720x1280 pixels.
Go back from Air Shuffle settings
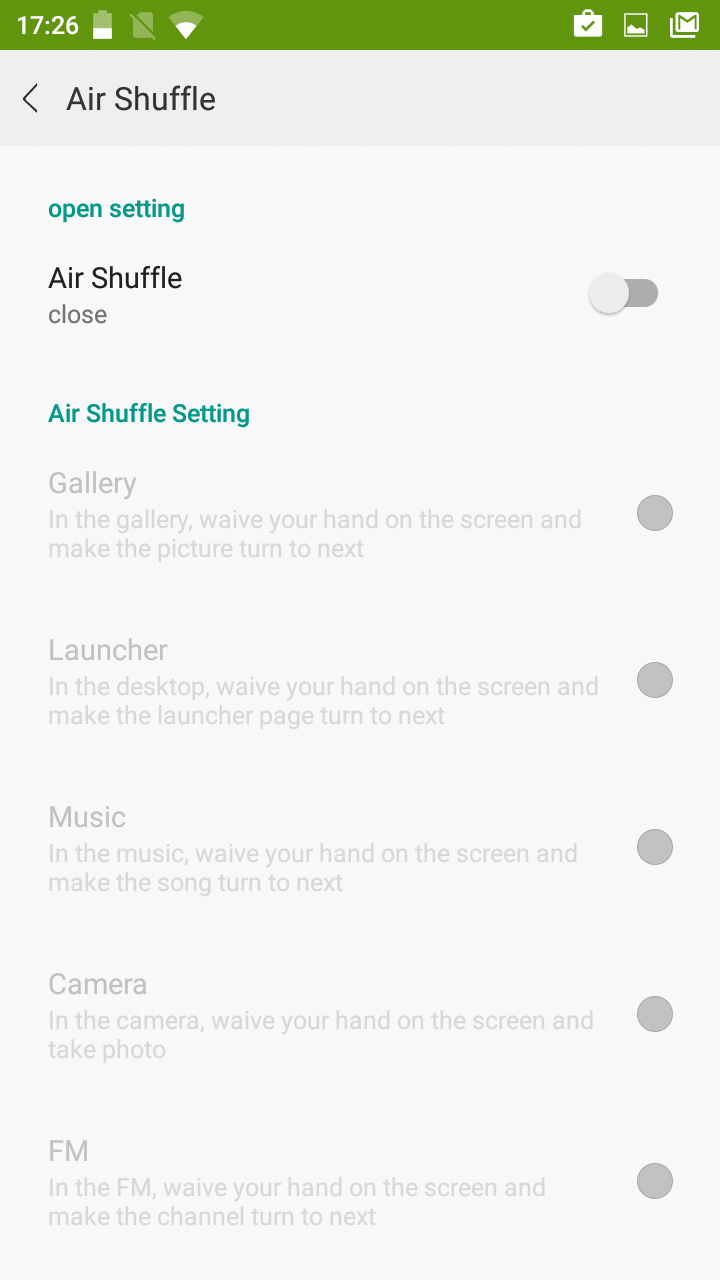(x=31, y=99)
